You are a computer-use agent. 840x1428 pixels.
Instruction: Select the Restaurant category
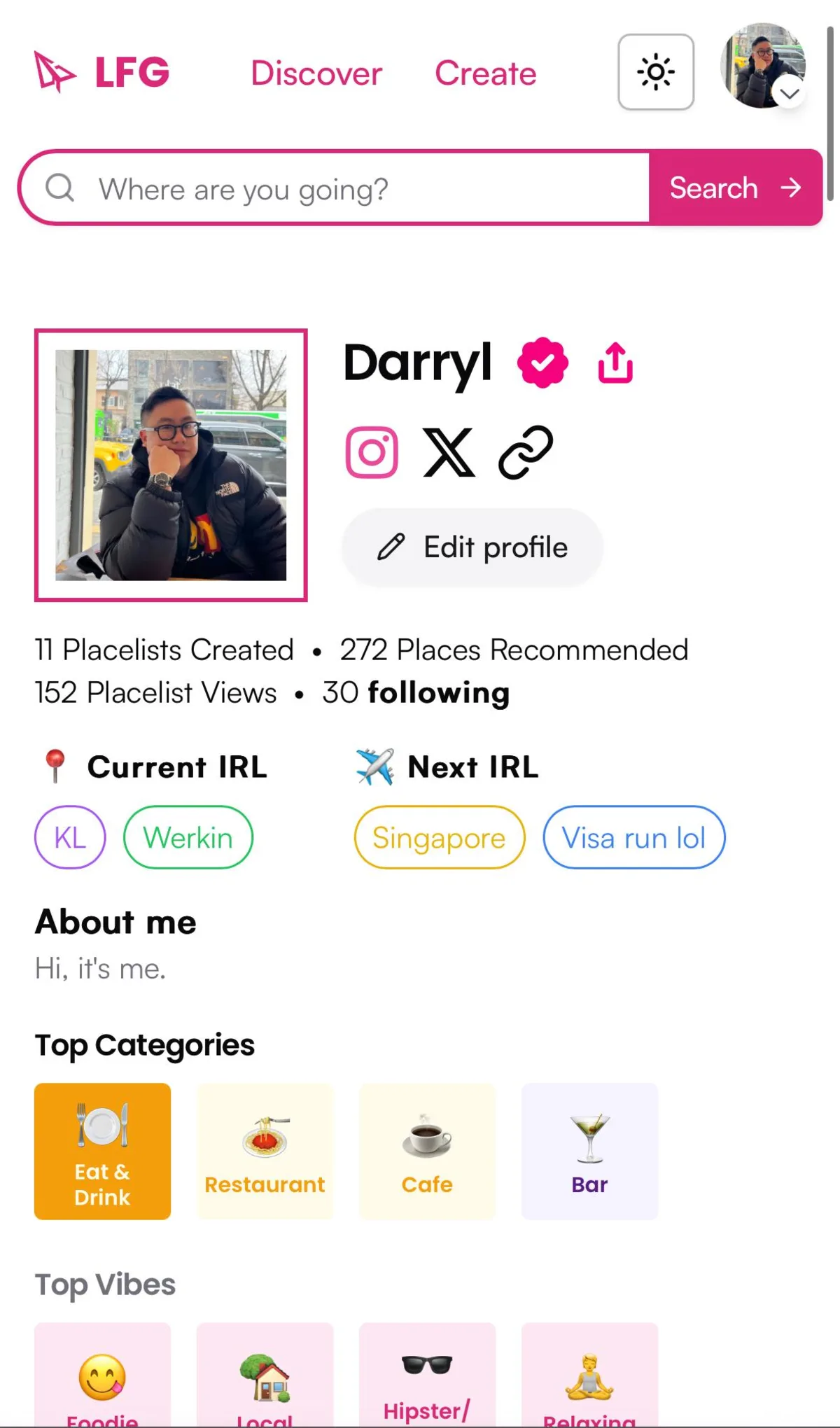[265, 1151]
